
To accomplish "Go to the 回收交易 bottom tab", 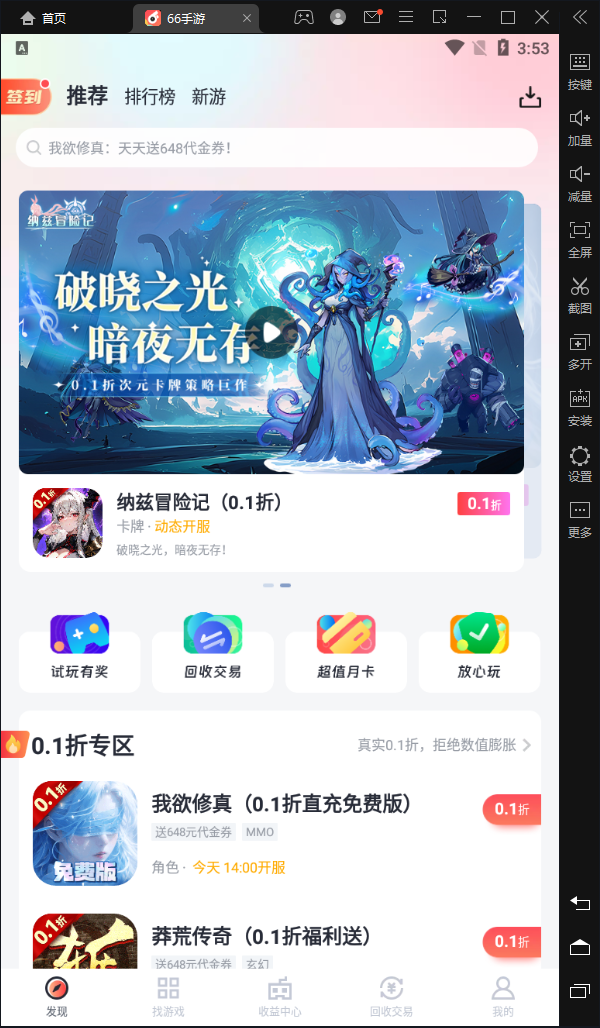I will point(391,996).
